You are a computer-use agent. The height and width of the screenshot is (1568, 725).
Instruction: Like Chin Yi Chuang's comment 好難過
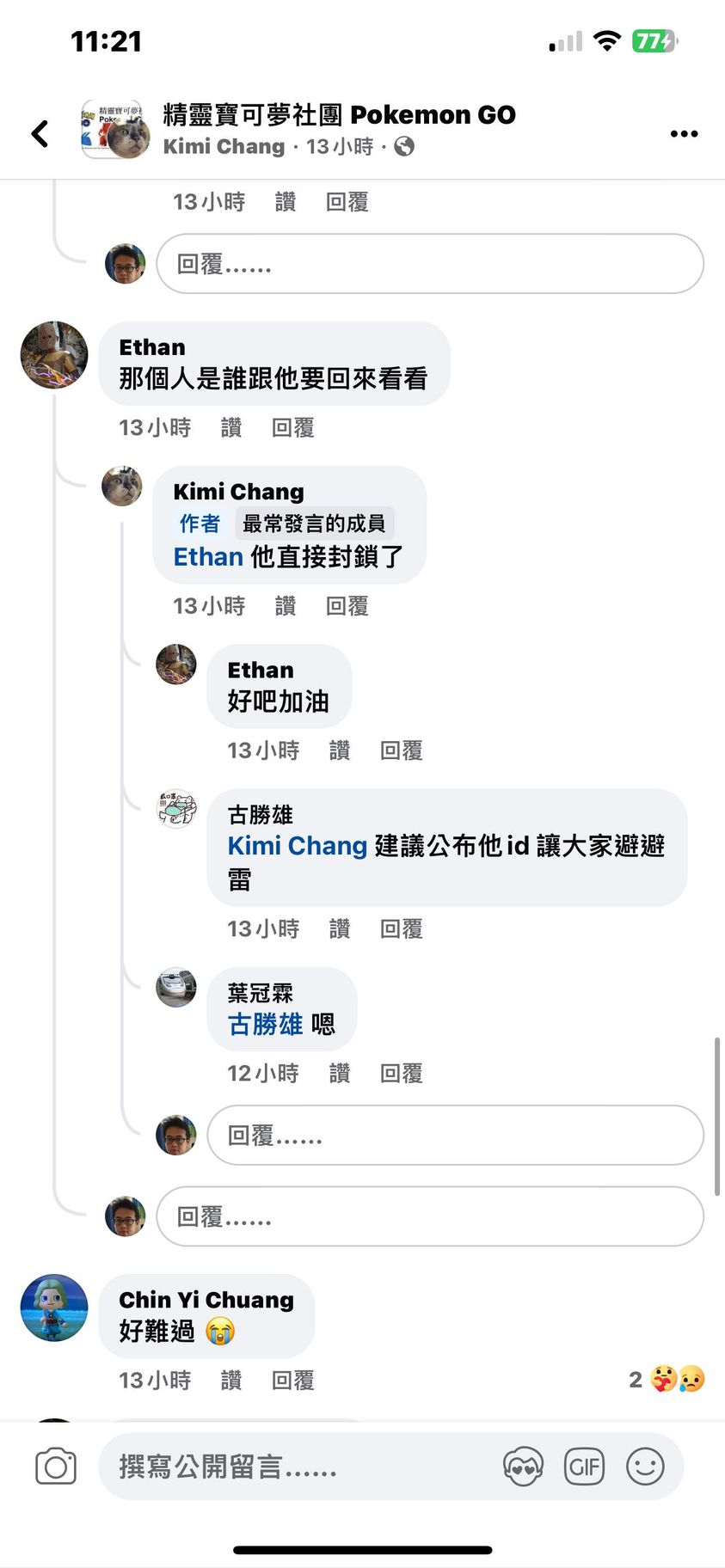pos(230,1380)
